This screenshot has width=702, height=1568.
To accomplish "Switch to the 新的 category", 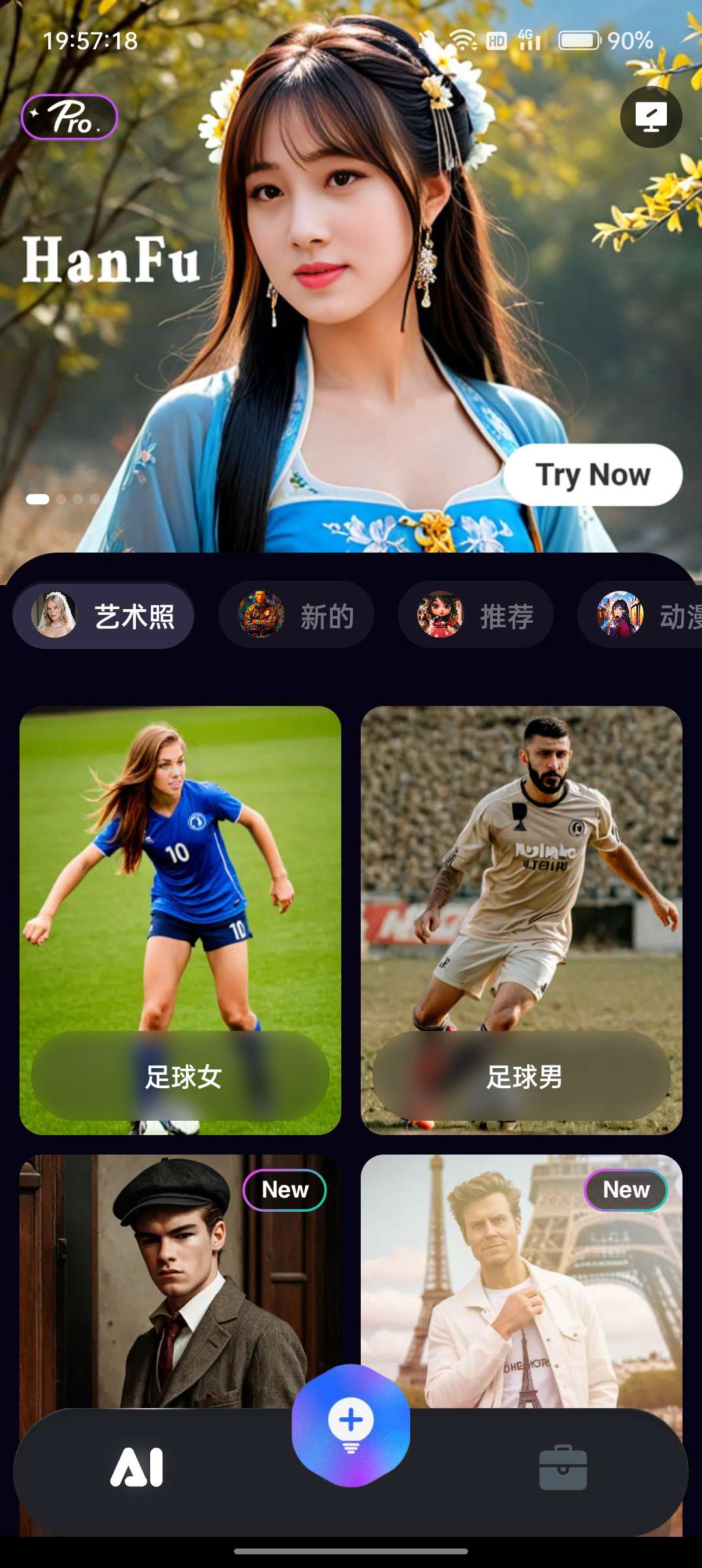I will (296, 615).
